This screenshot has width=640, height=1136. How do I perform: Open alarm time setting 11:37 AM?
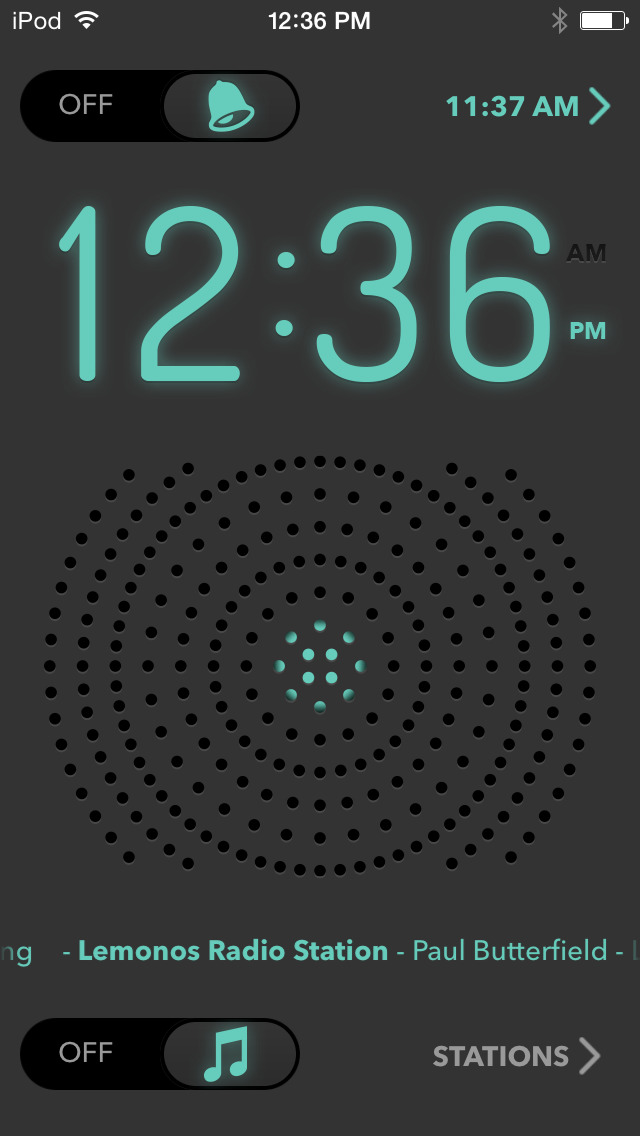[527, 106]
